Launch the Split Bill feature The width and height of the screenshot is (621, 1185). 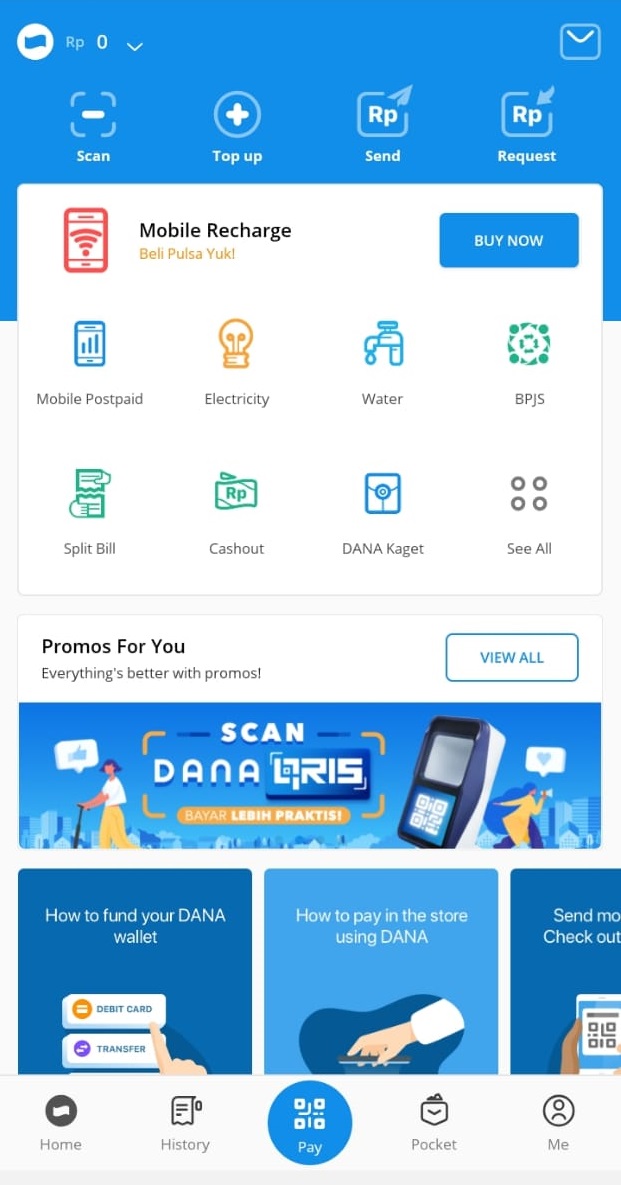pos(90,511)
